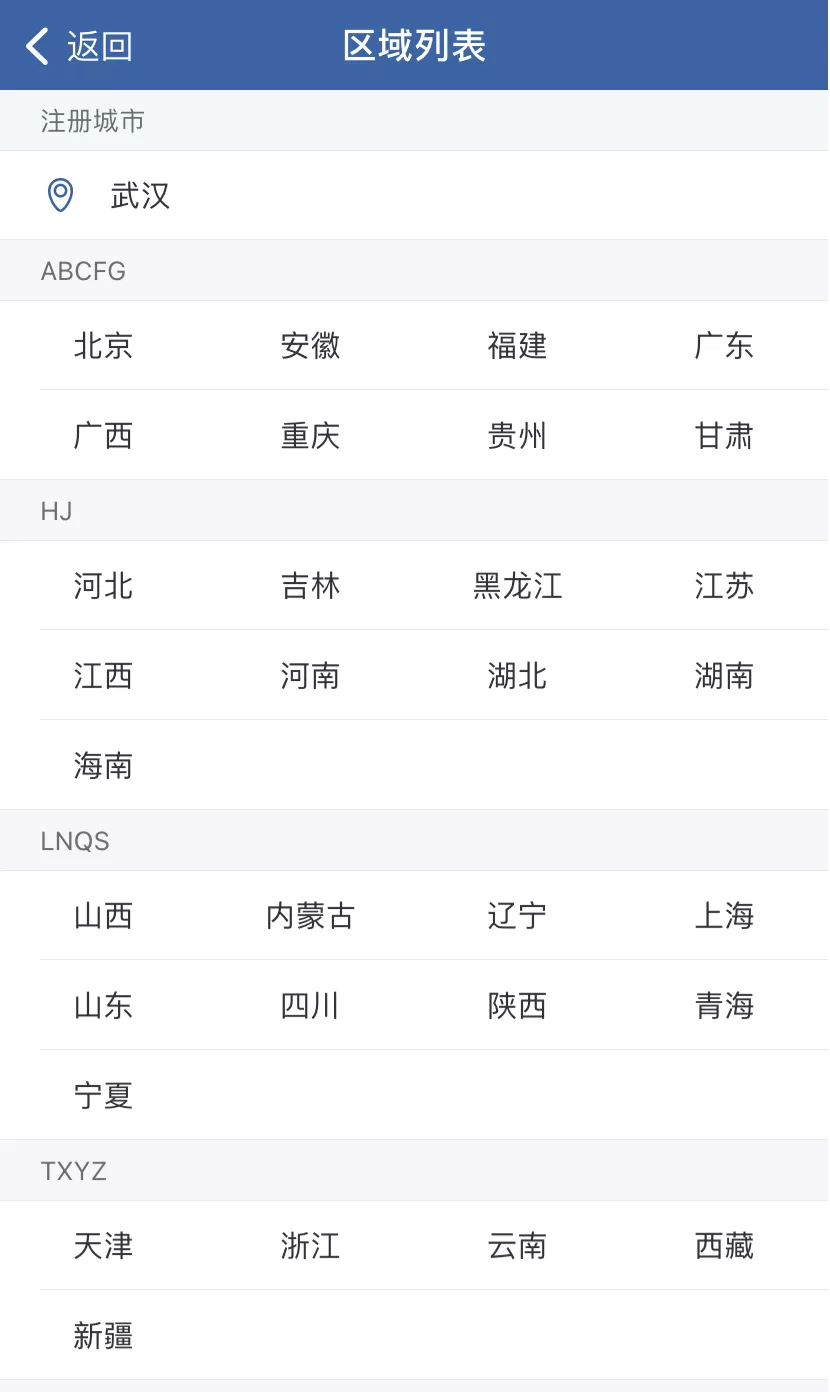The width and height of the screenshot is (830, 1395).
Task: Select 湖北 from the list
Action: click(x=517, y=676)
